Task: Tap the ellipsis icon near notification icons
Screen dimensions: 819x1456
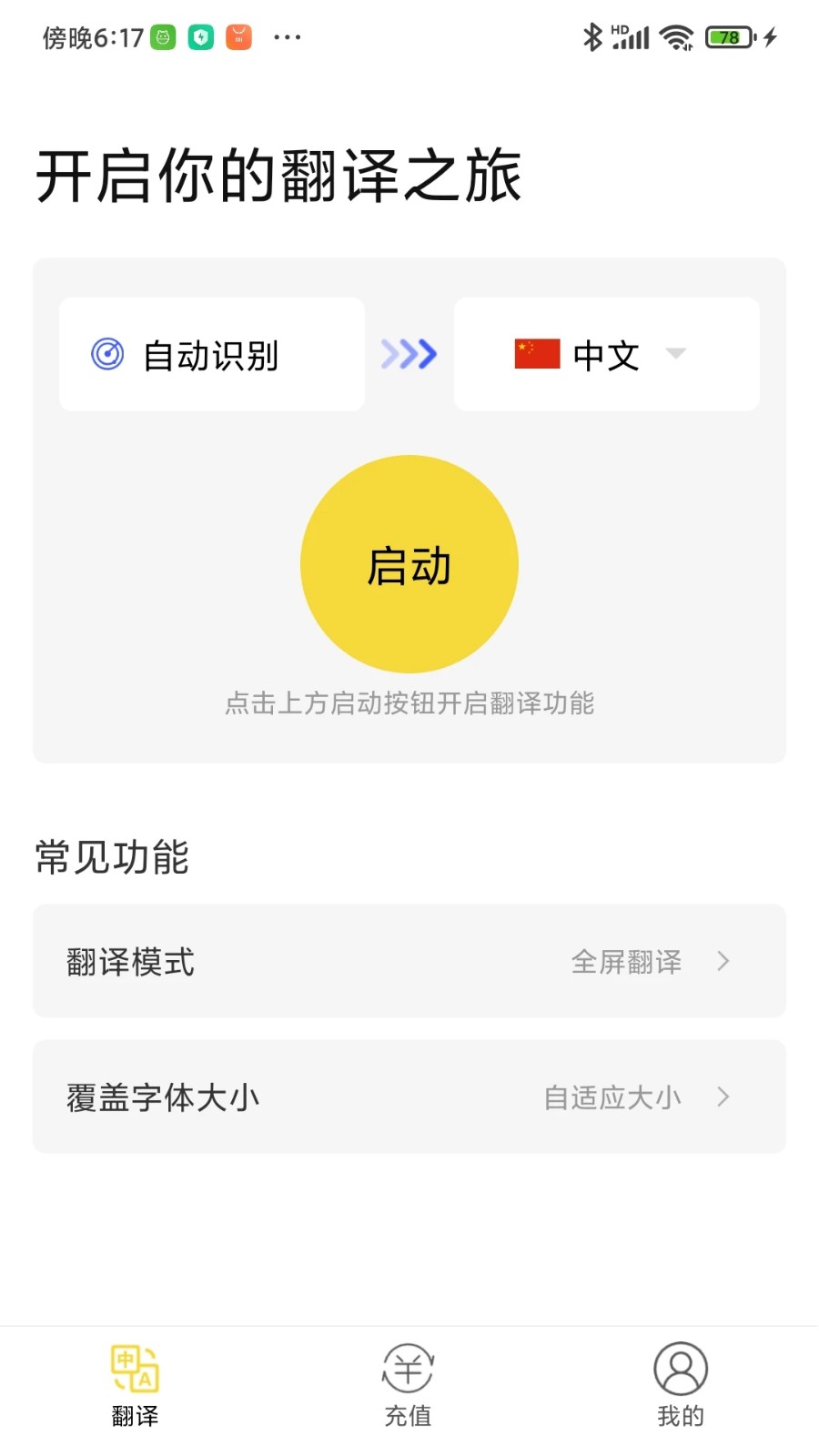Action: (287, 36)
